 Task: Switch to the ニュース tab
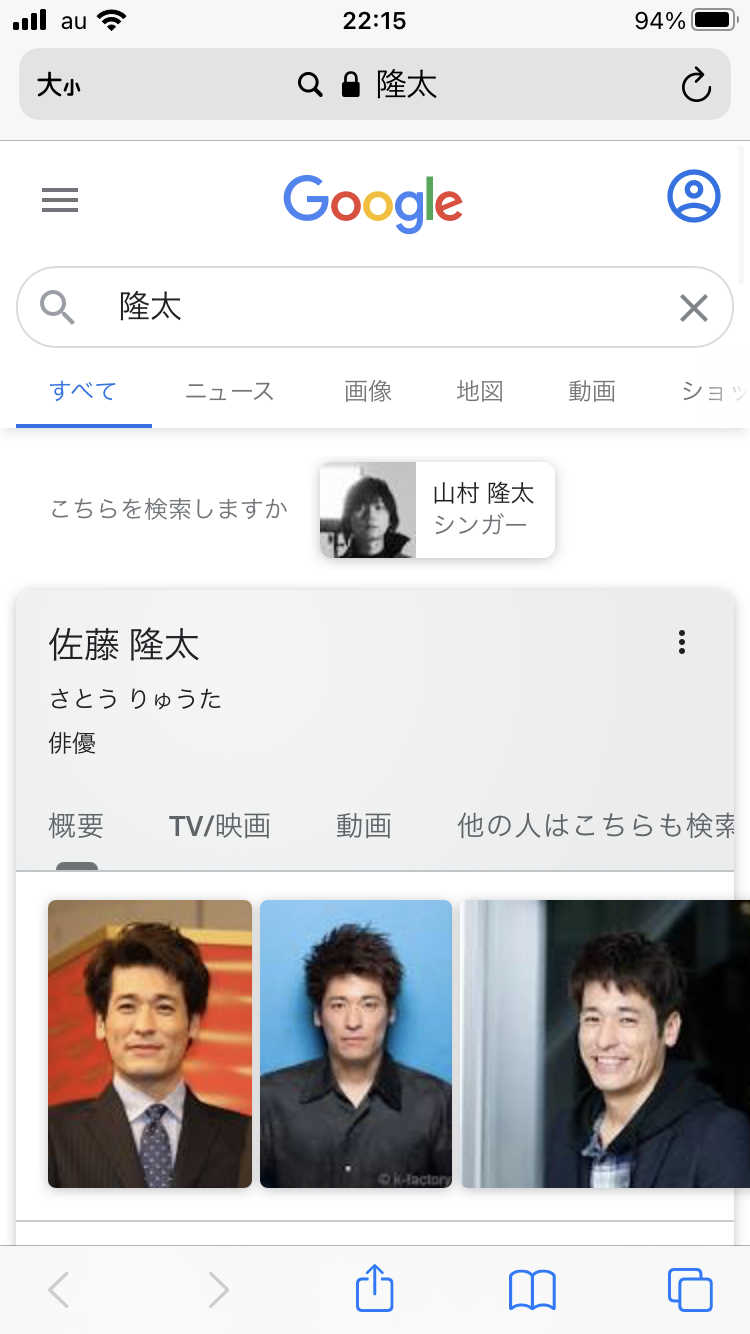[229, 391]
